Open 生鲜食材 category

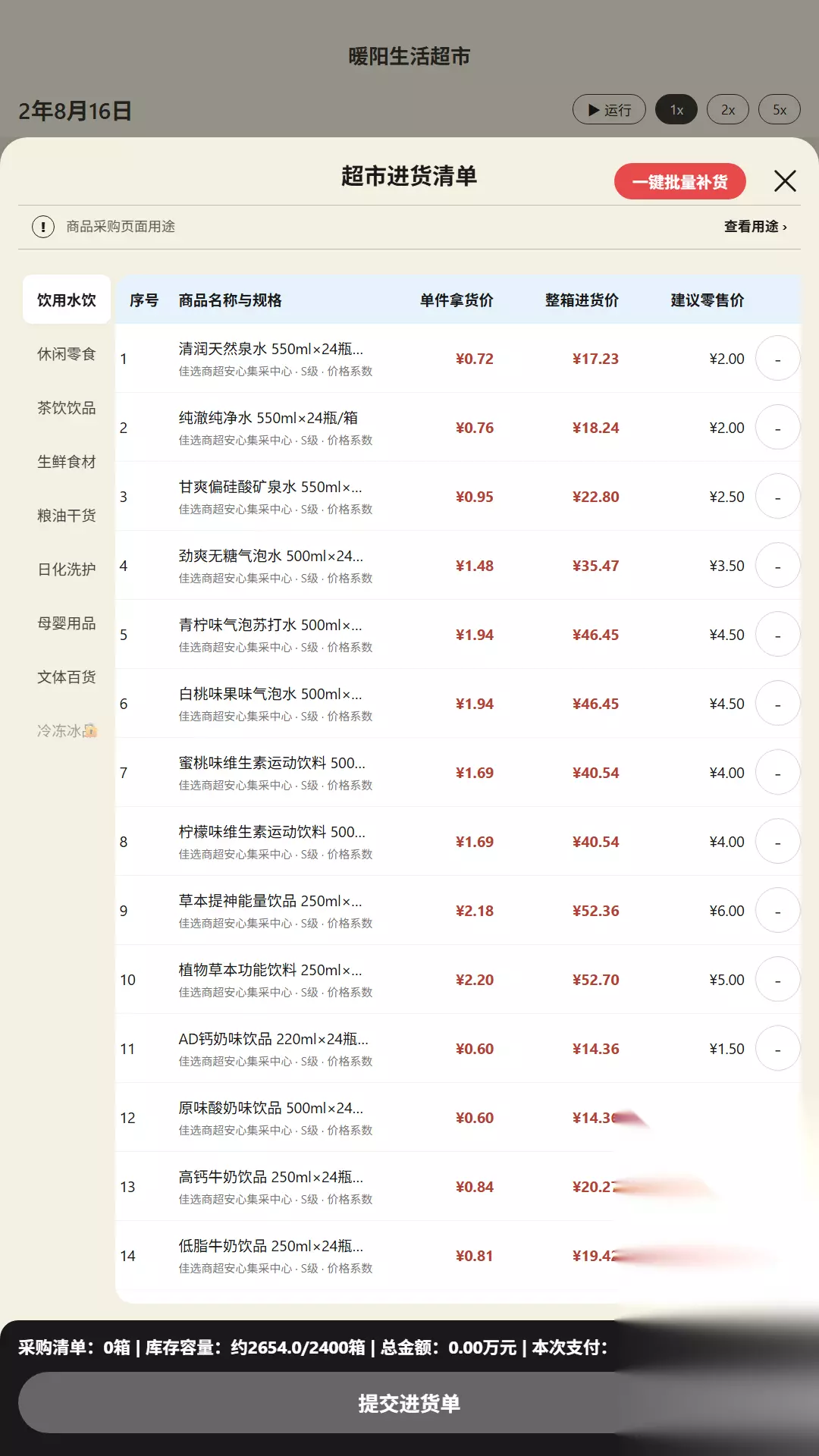click(67, 462)
